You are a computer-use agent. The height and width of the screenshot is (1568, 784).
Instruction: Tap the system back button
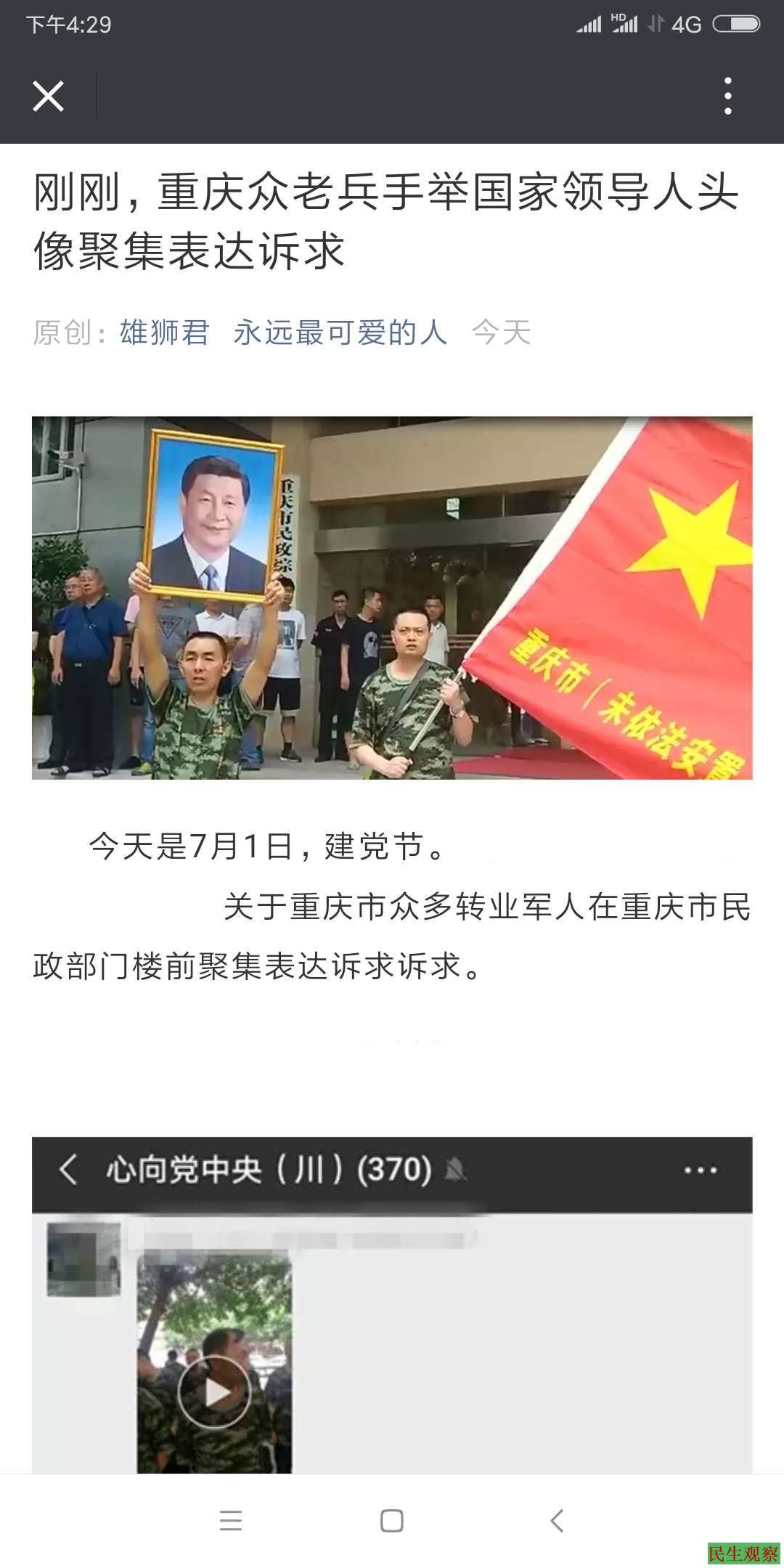pos(557,1521)
